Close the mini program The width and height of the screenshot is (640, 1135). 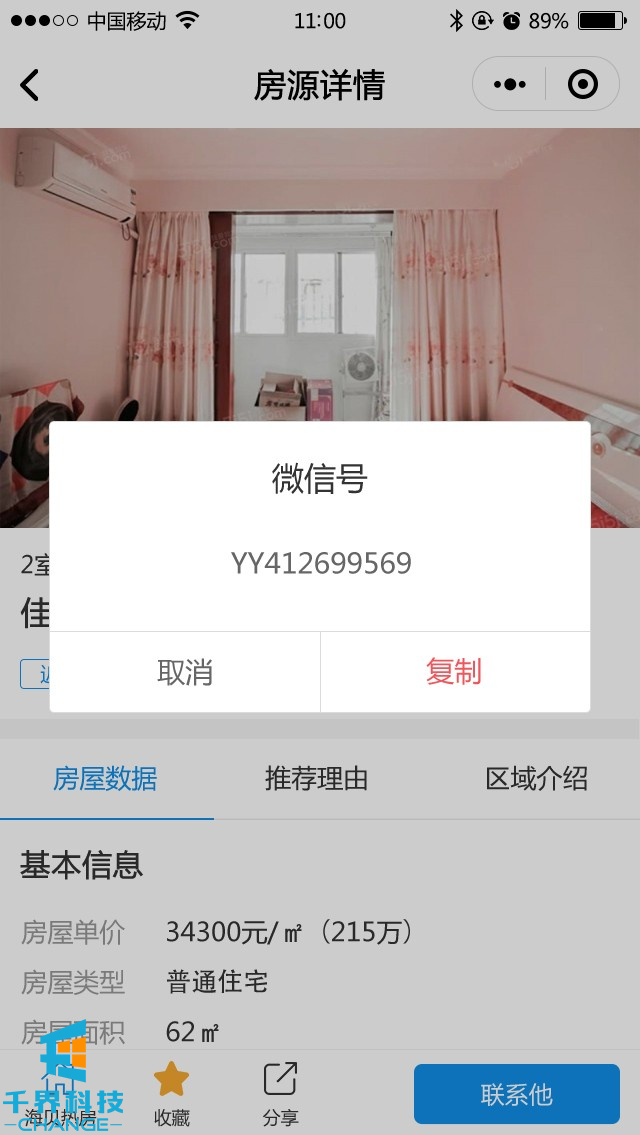tap(582, 85)
